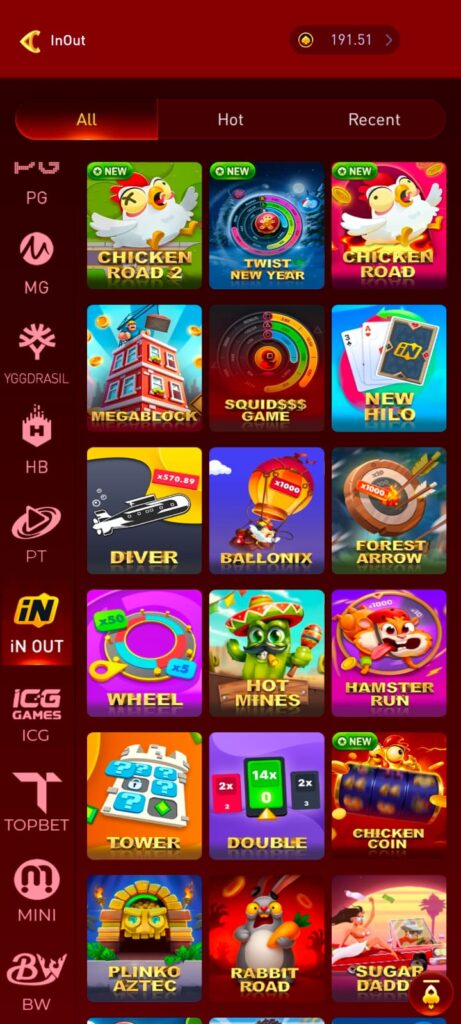Select the TOPBET provider
The width and height of the screenshot is (461, 1024).
coord(37,801)
